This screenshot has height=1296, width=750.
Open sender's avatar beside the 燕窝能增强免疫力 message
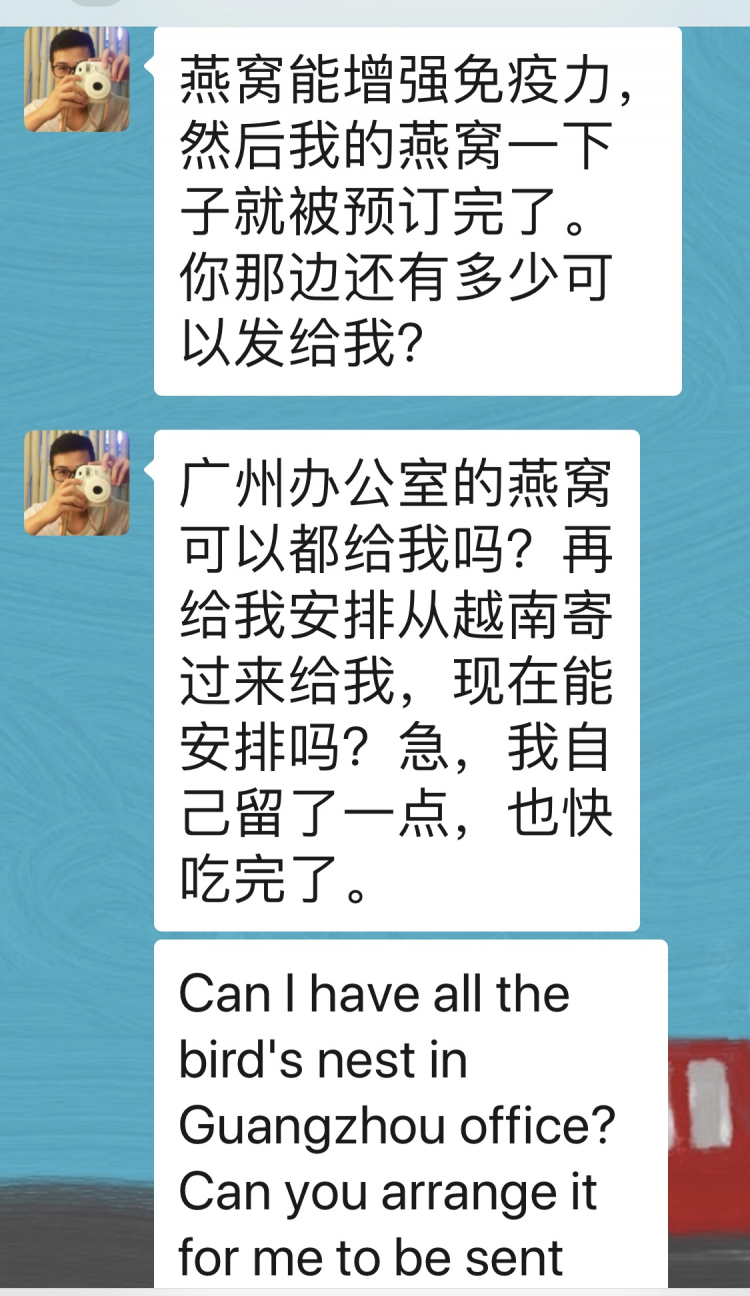point(76,79)
